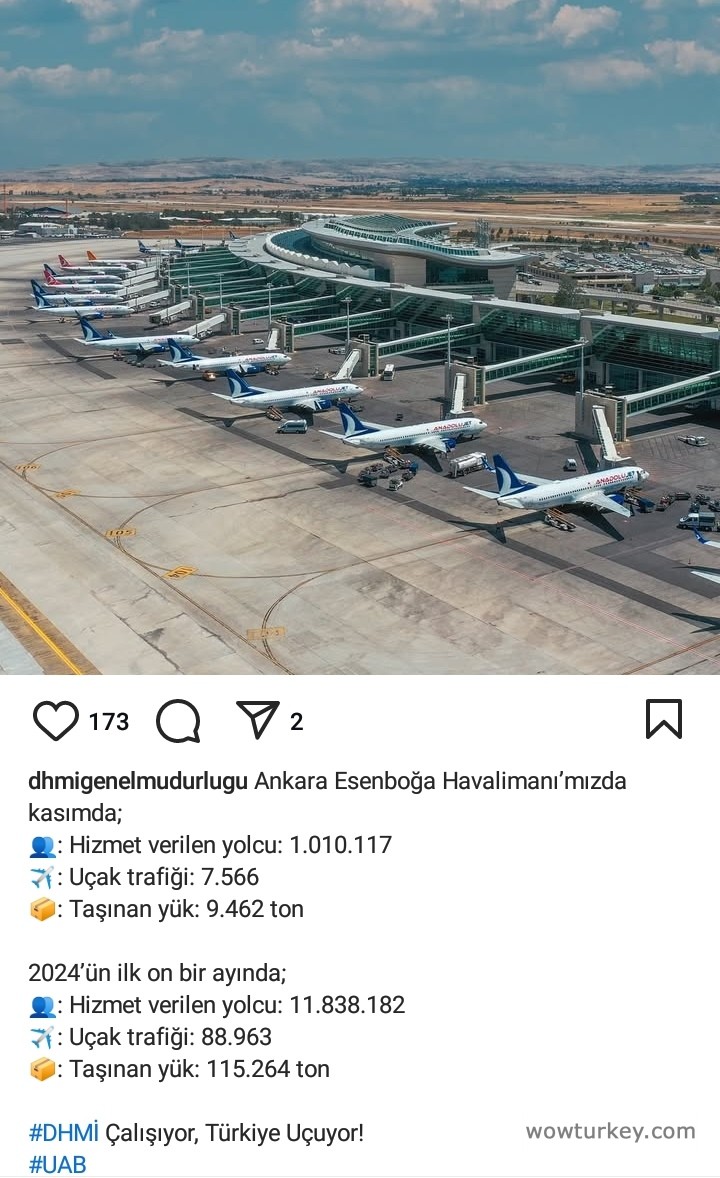Share the post via the paper plane icon
This screenshot has height=1178, width=720.
(258, 720)
